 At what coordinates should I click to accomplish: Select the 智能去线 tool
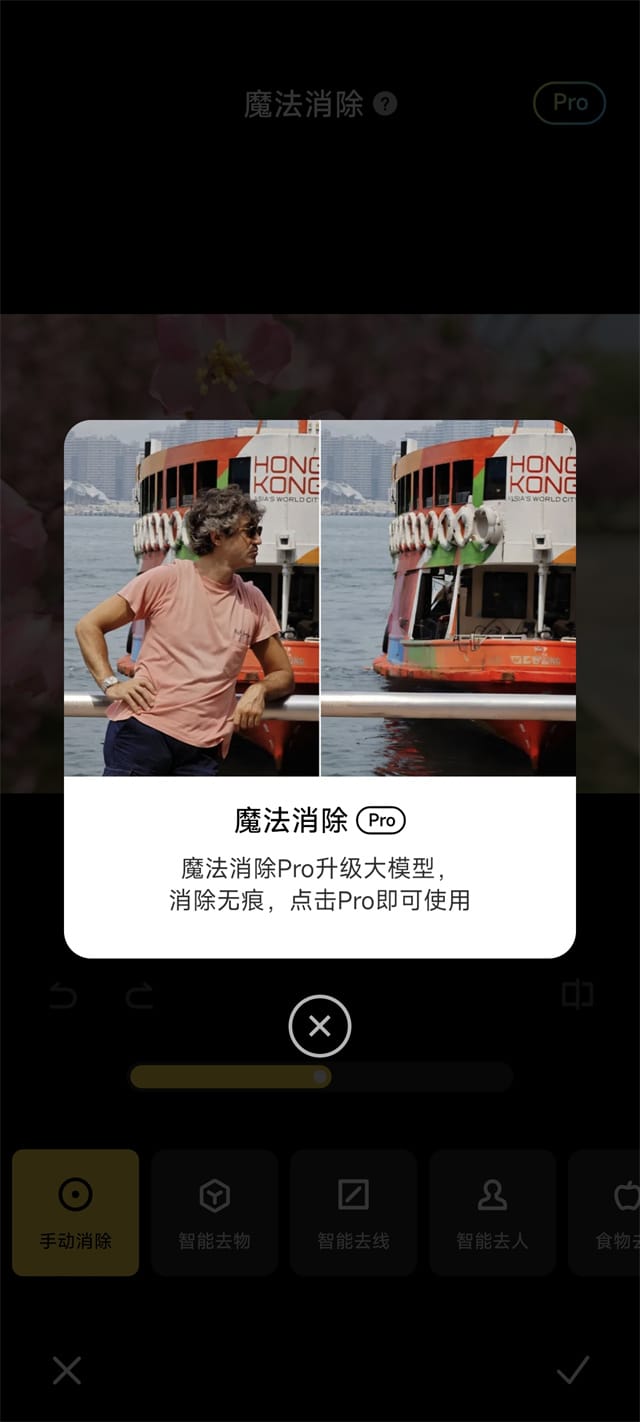coord(353,1212)
